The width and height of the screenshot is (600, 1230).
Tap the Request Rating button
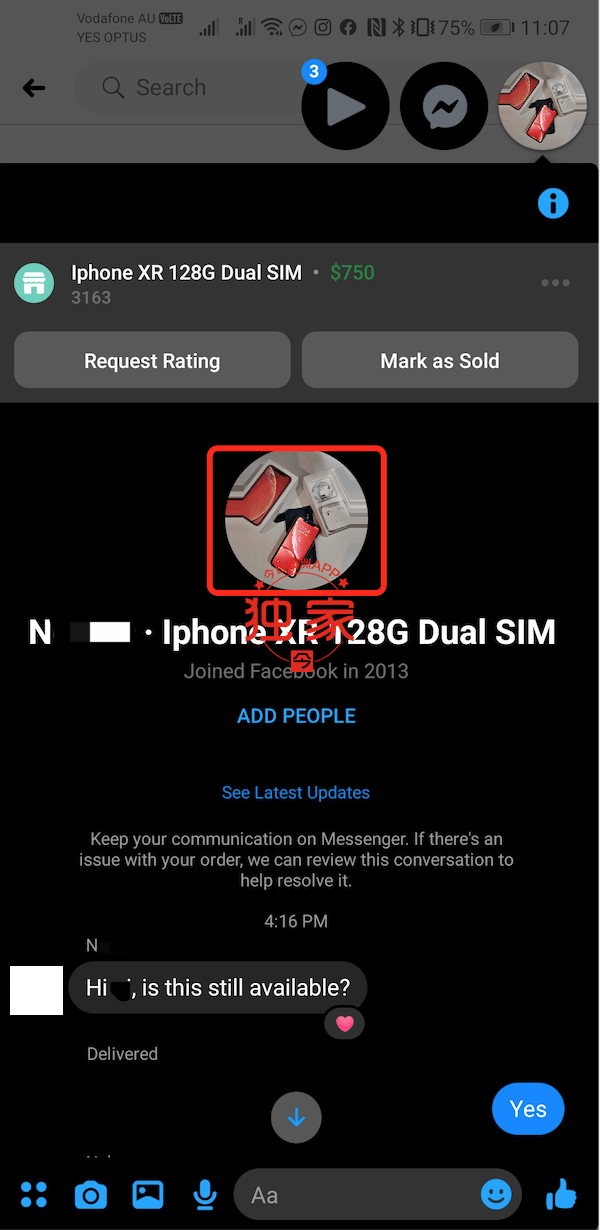coord(152,361)
